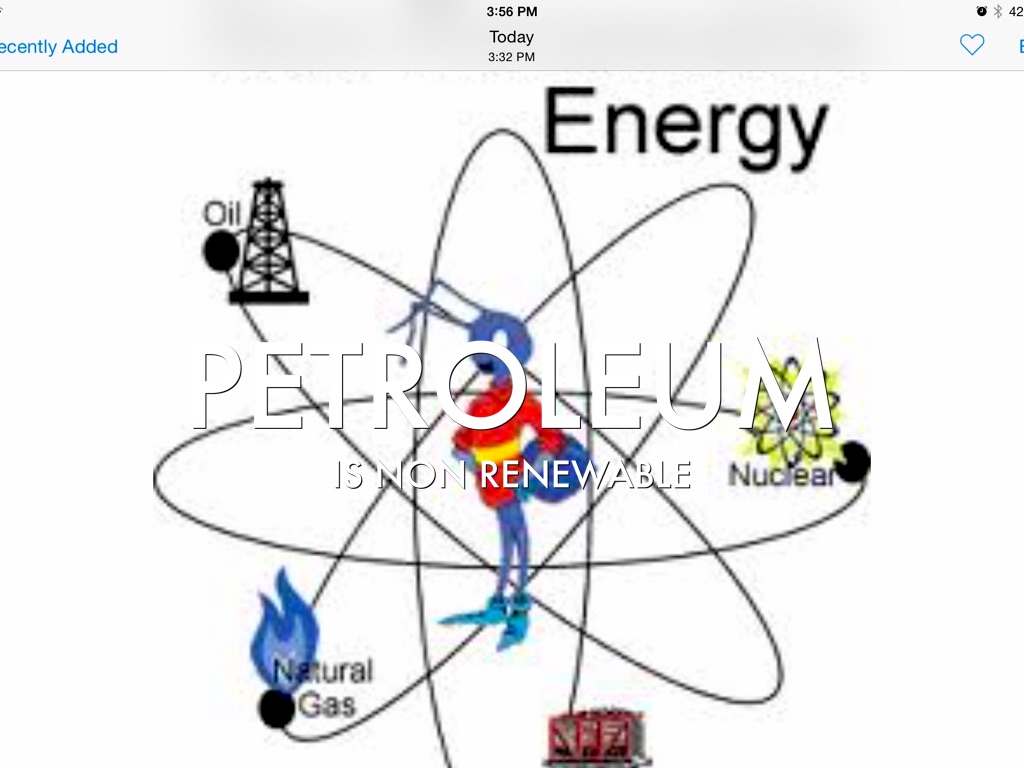
Task: Go back to Recently Added album
Action: tap(58, 47)
